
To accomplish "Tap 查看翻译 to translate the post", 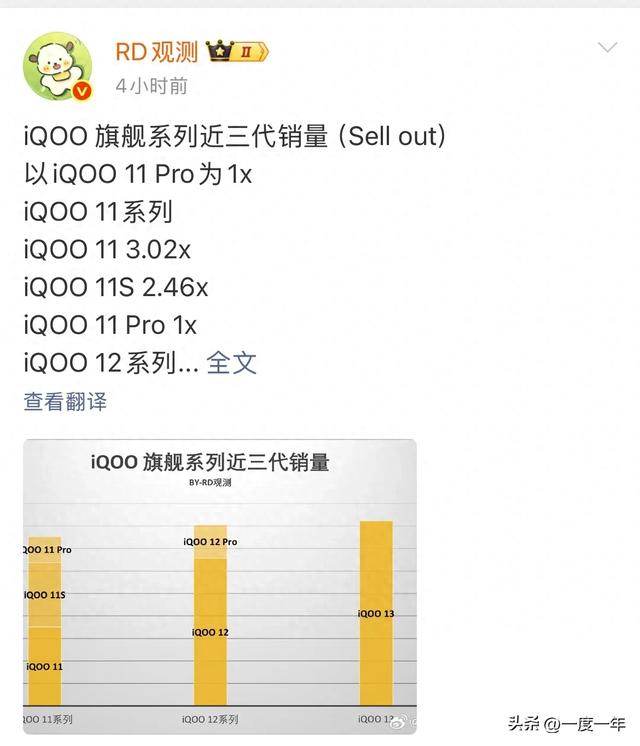I will click(65, 402).
